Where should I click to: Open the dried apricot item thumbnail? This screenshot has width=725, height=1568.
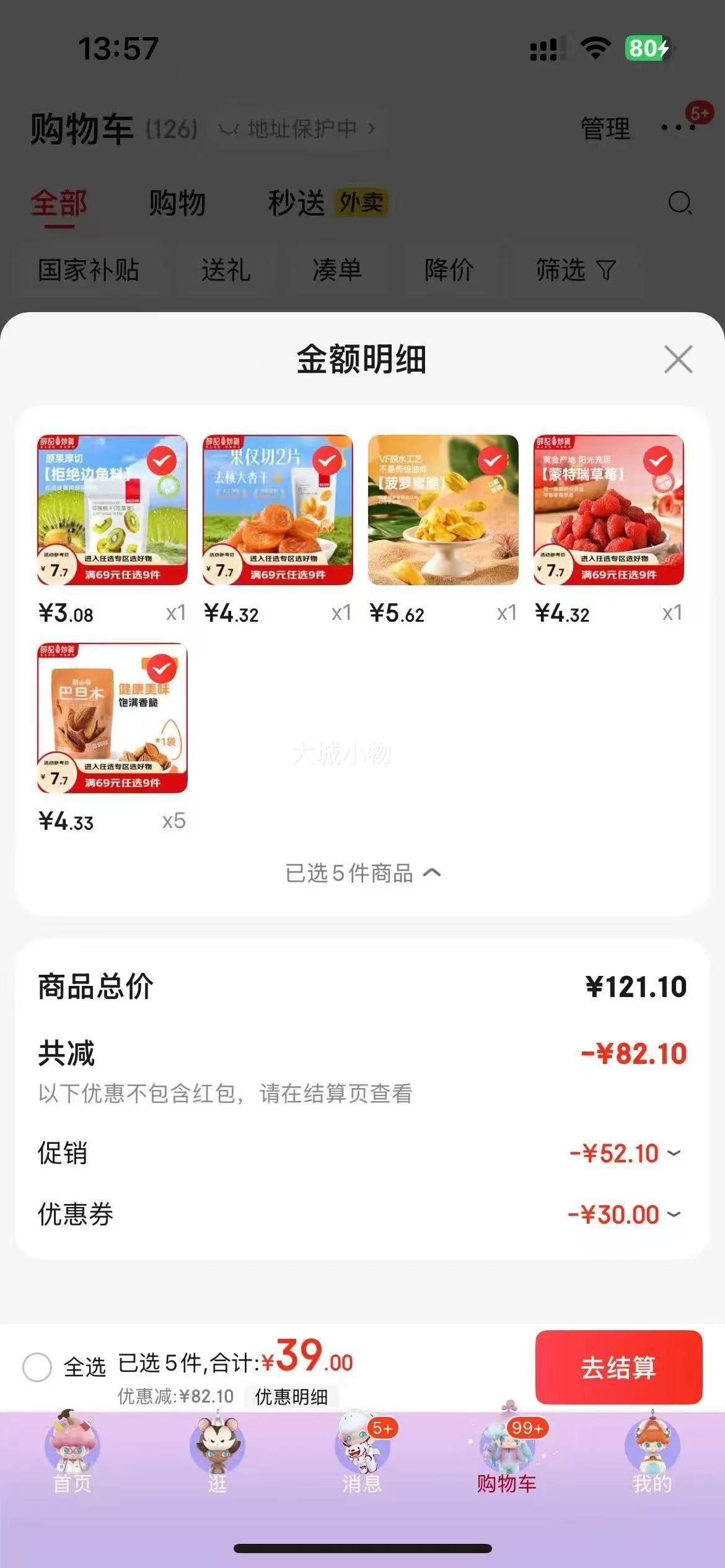click(x=278, y=510)
